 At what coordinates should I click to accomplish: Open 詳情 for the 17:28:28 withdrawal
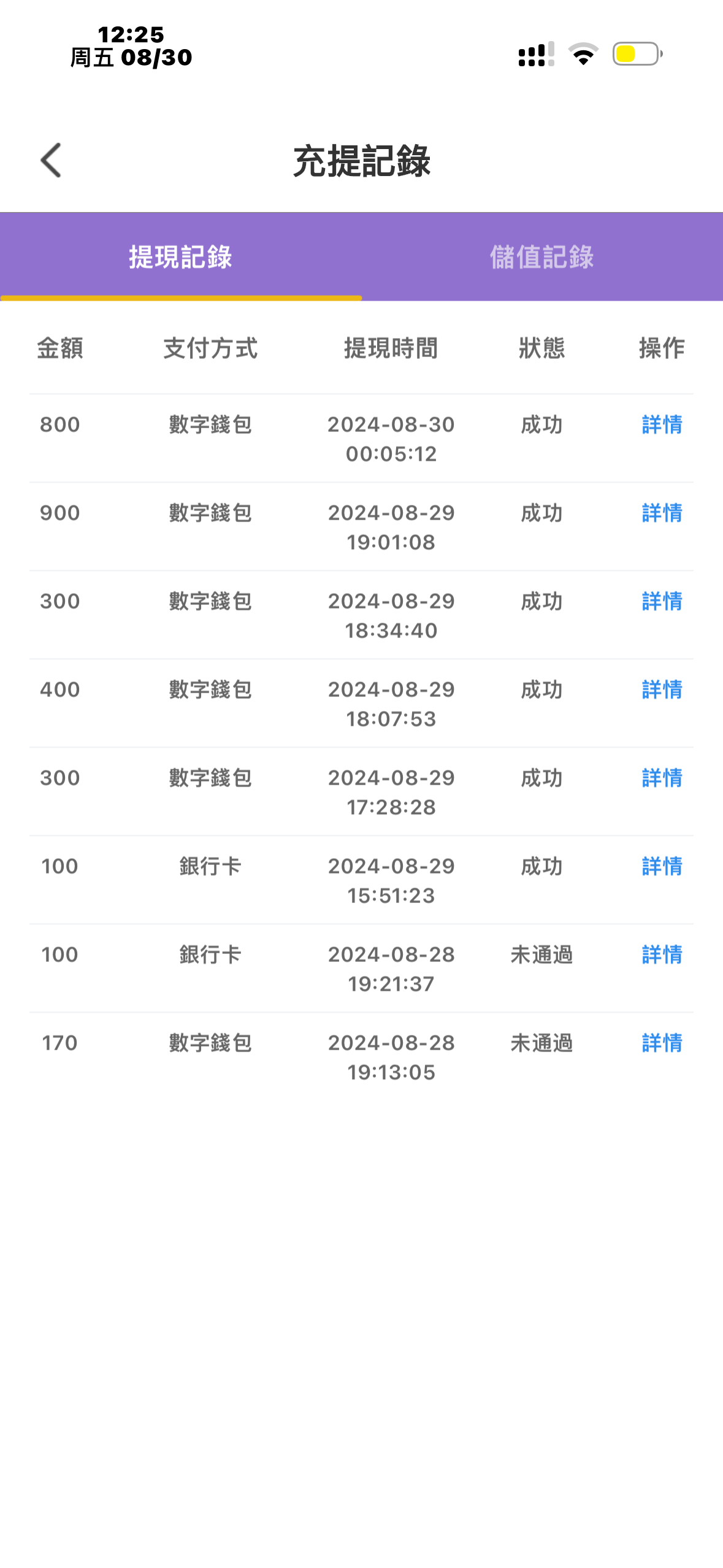[x=662, y=778]
